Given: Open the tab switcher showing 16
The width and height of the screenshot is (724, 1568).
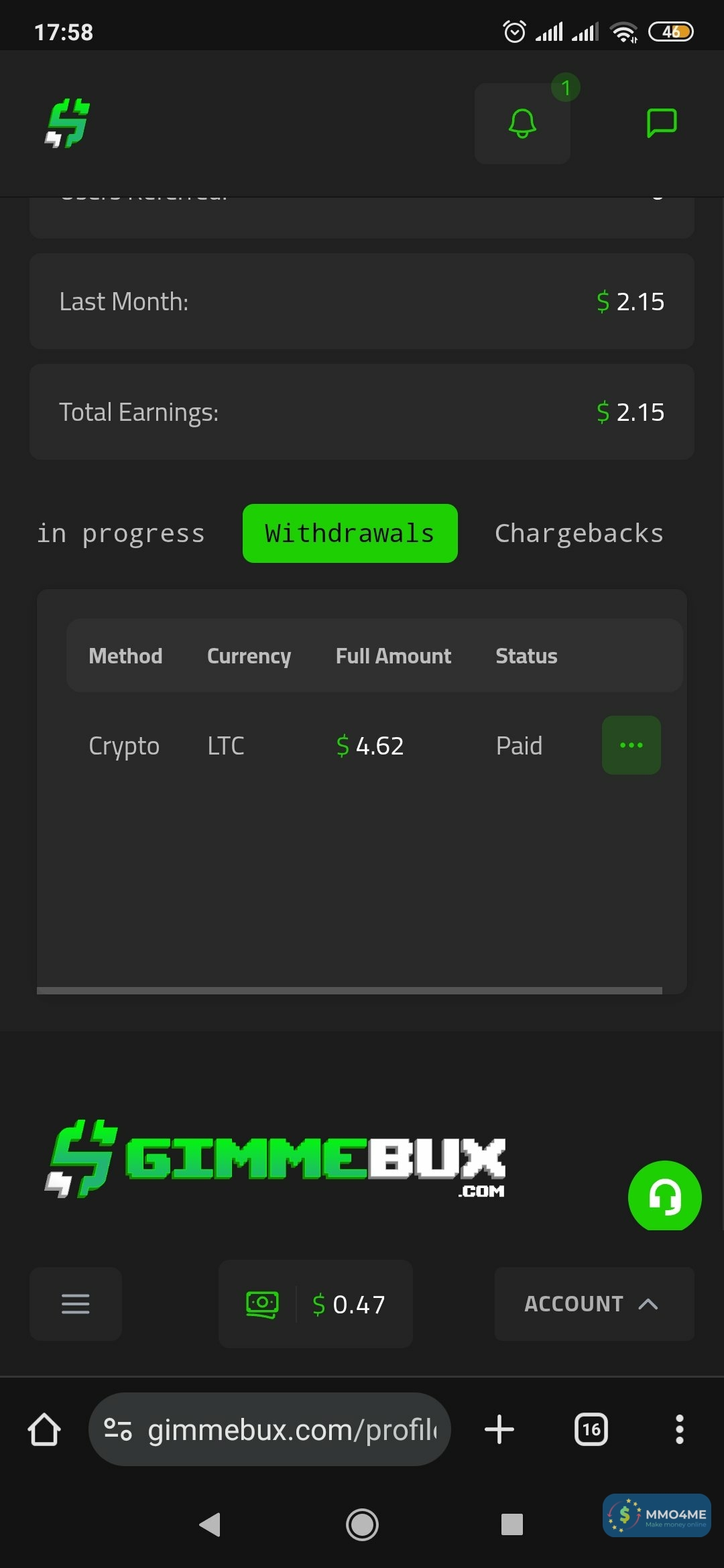Looking at the screenshot, I should [591, 1429].
